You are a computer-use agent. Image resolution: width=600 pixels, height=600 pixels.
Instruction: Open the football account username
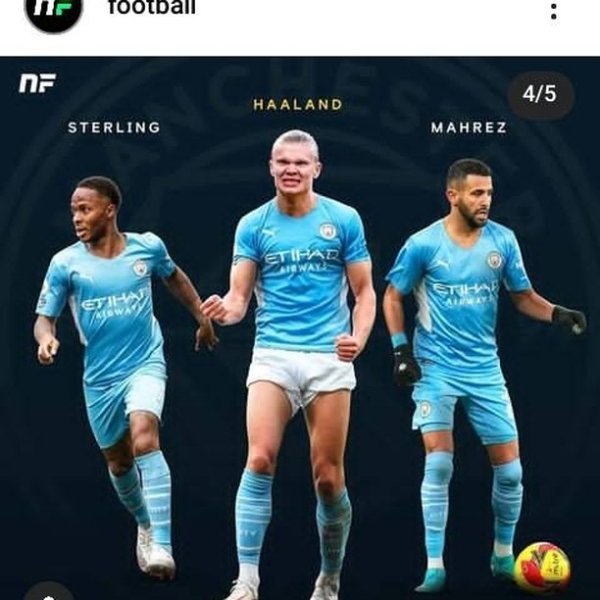(x=151, y=8)
